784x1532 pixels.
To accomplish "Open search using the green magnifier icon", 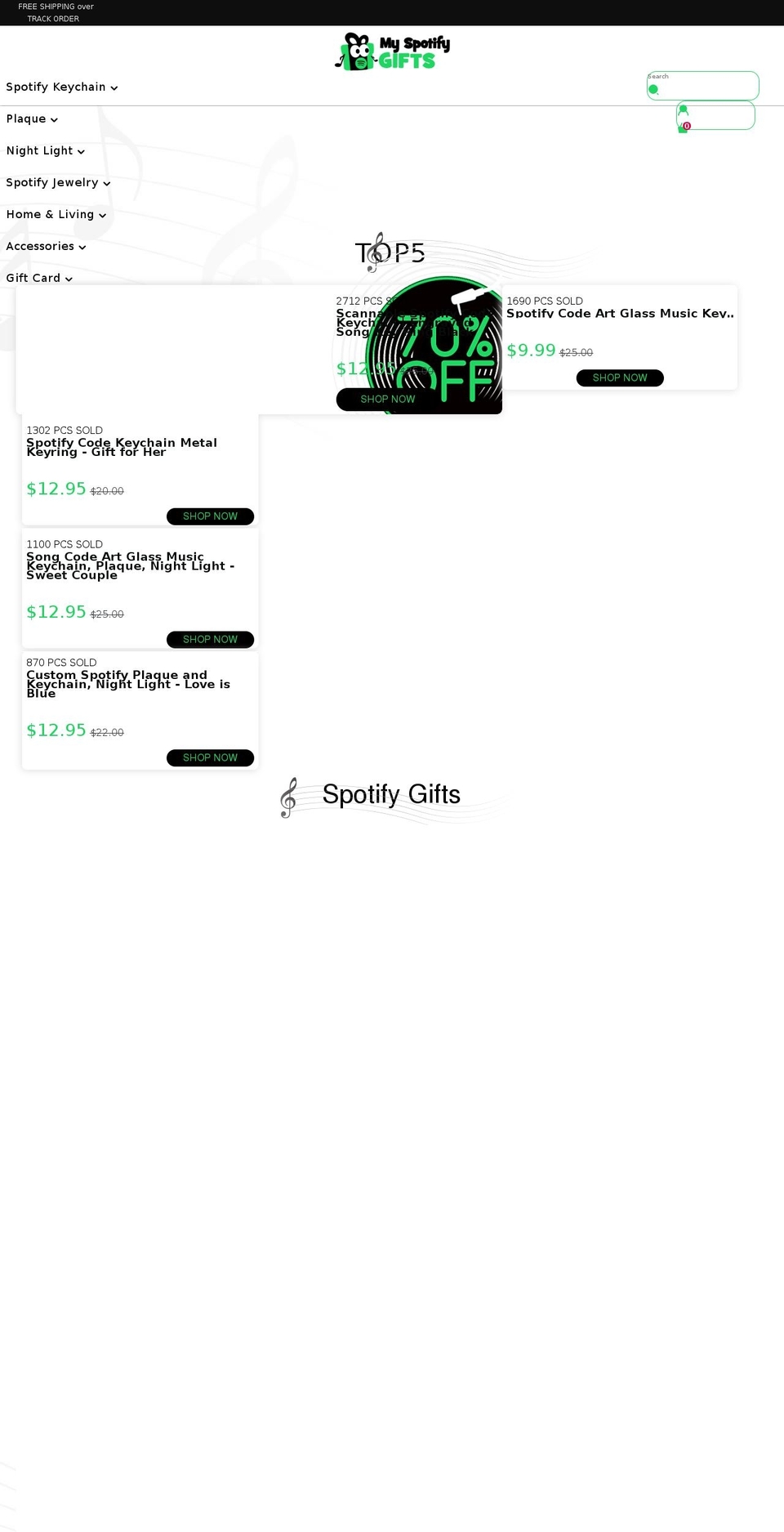I will point(653,90).
